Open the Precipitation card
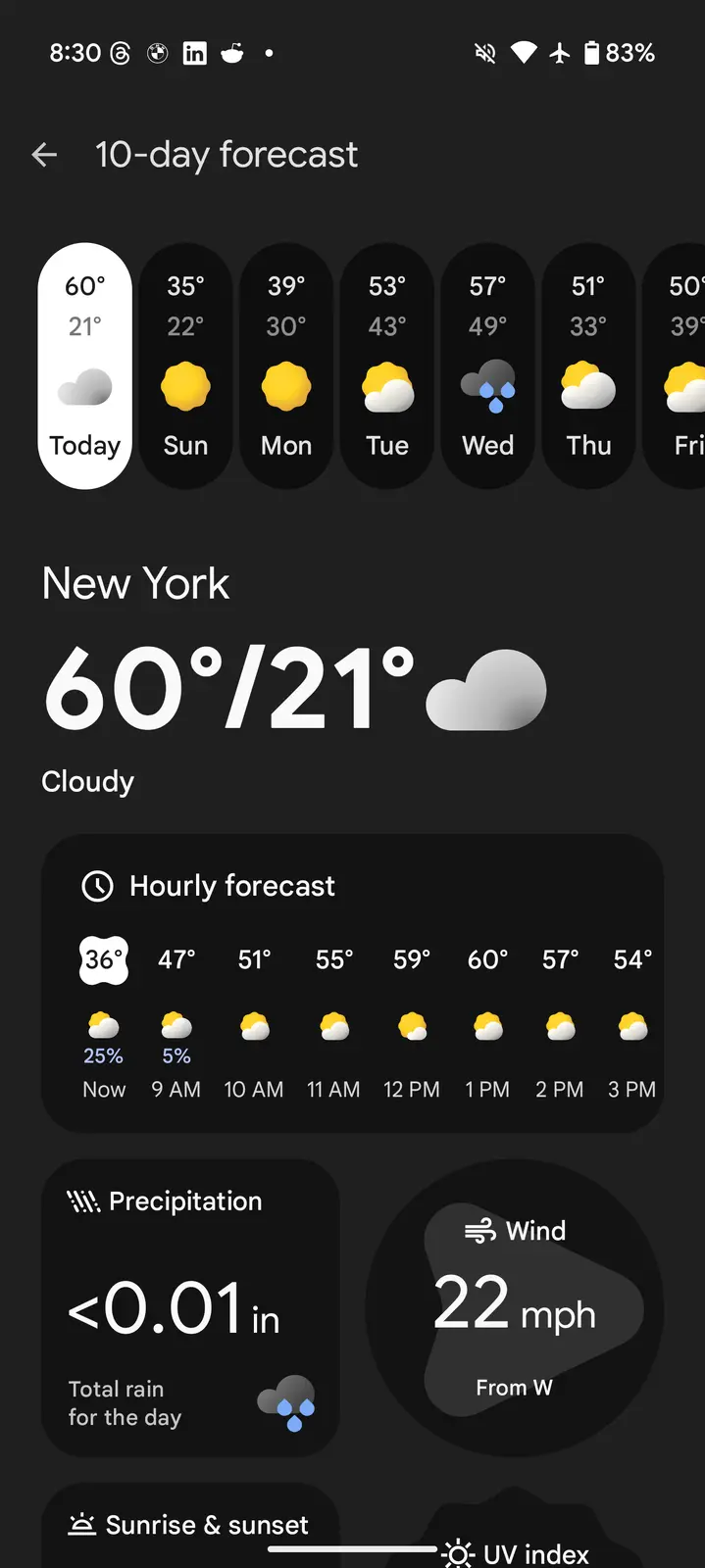The image size is (705, 1568). click(190, 1308)
